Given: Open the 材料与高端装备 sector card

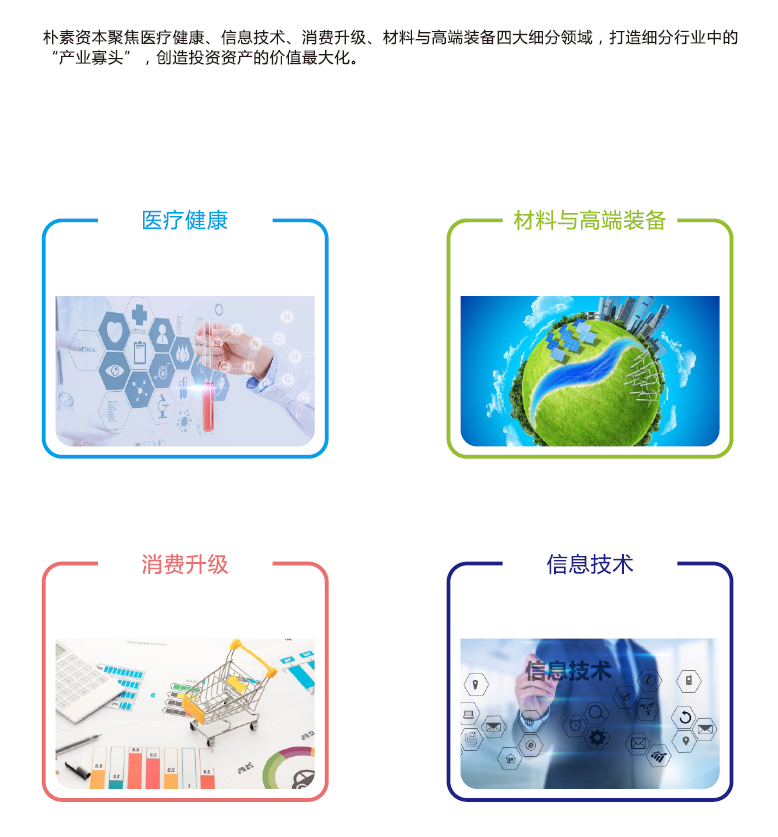Looking at the screenshot, I should pyautogui.click(x=589, y=370).
